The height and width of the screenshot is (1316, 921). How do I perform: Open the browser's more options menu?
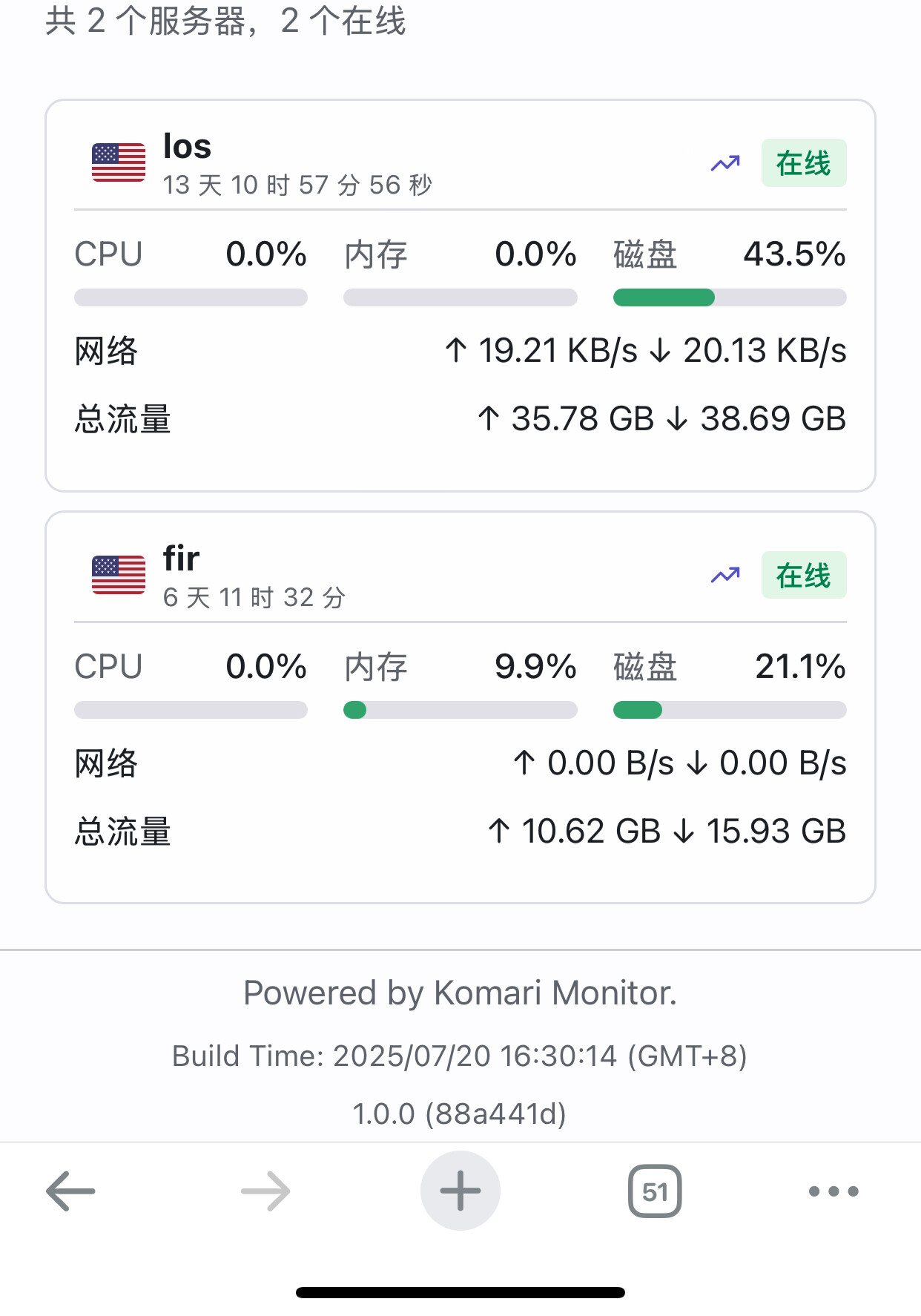pos(833,1191)
